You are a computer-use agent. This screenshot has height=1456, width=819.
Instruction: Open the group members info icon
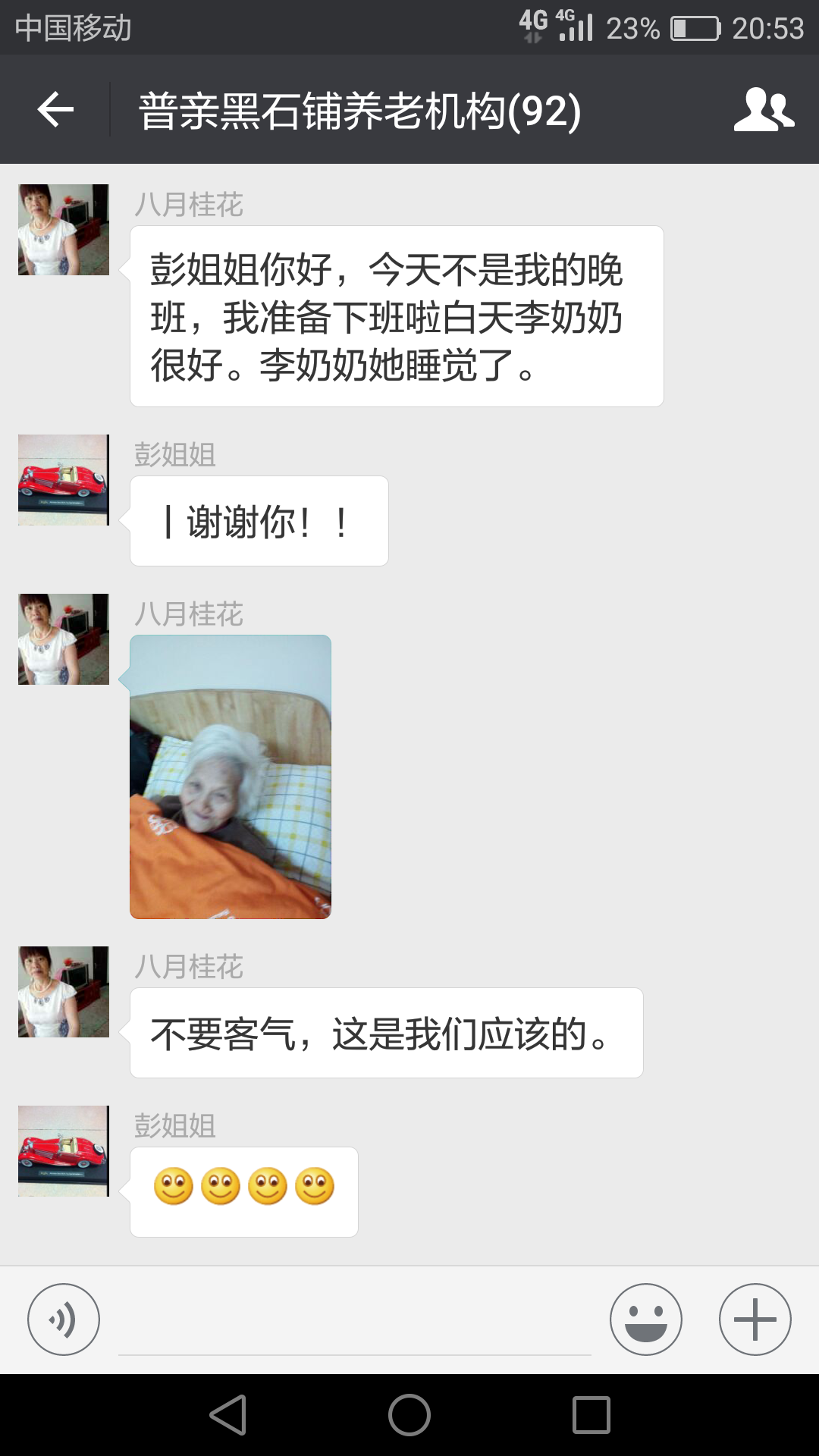[763, 110]
